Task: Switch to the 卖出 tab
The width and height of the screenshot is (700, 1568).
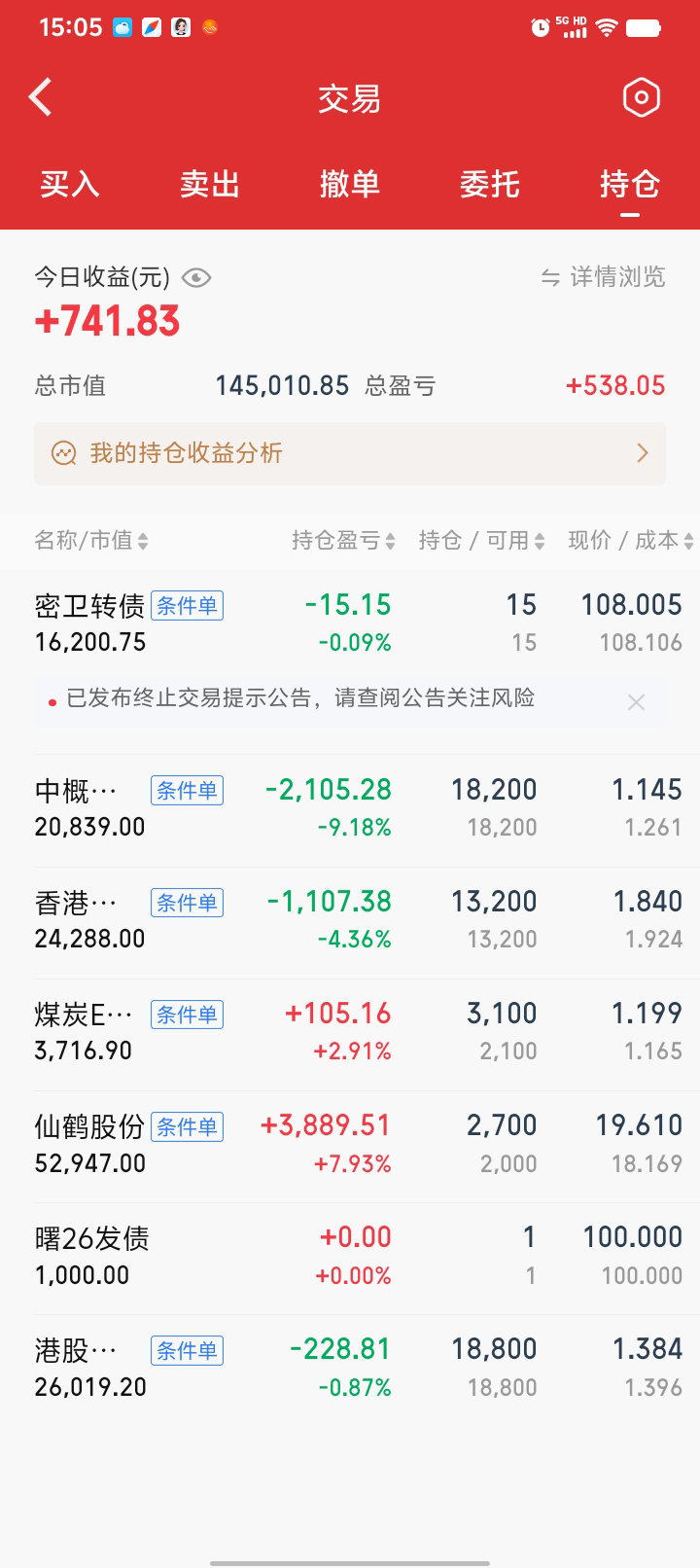Action: tap(210, 184)
